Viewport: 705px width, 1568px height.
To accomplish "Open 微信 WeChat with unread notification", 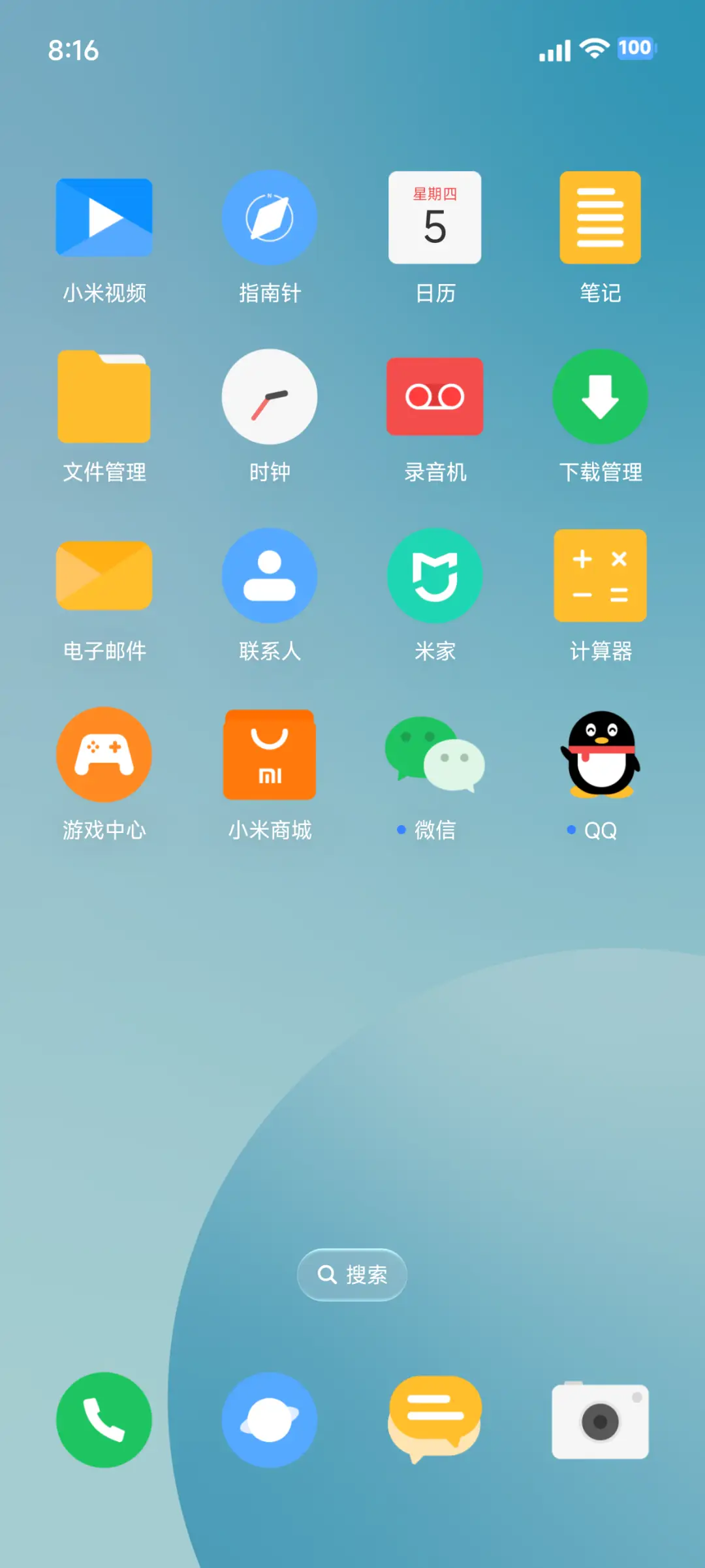I will pyautogui.click(x=435, y=755).
